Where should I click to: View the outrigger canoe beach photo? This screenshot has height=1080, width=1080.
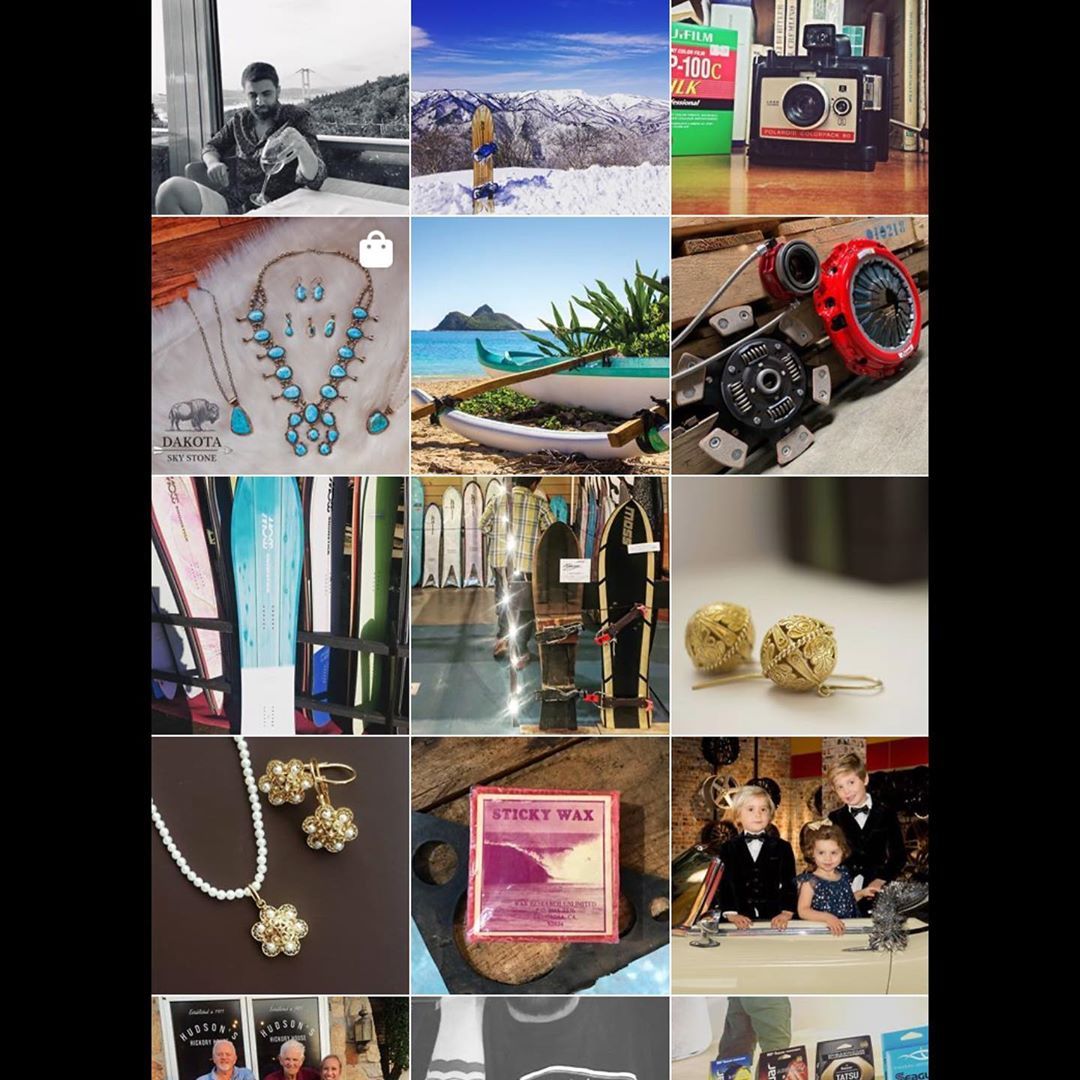(x=540, y=346)
